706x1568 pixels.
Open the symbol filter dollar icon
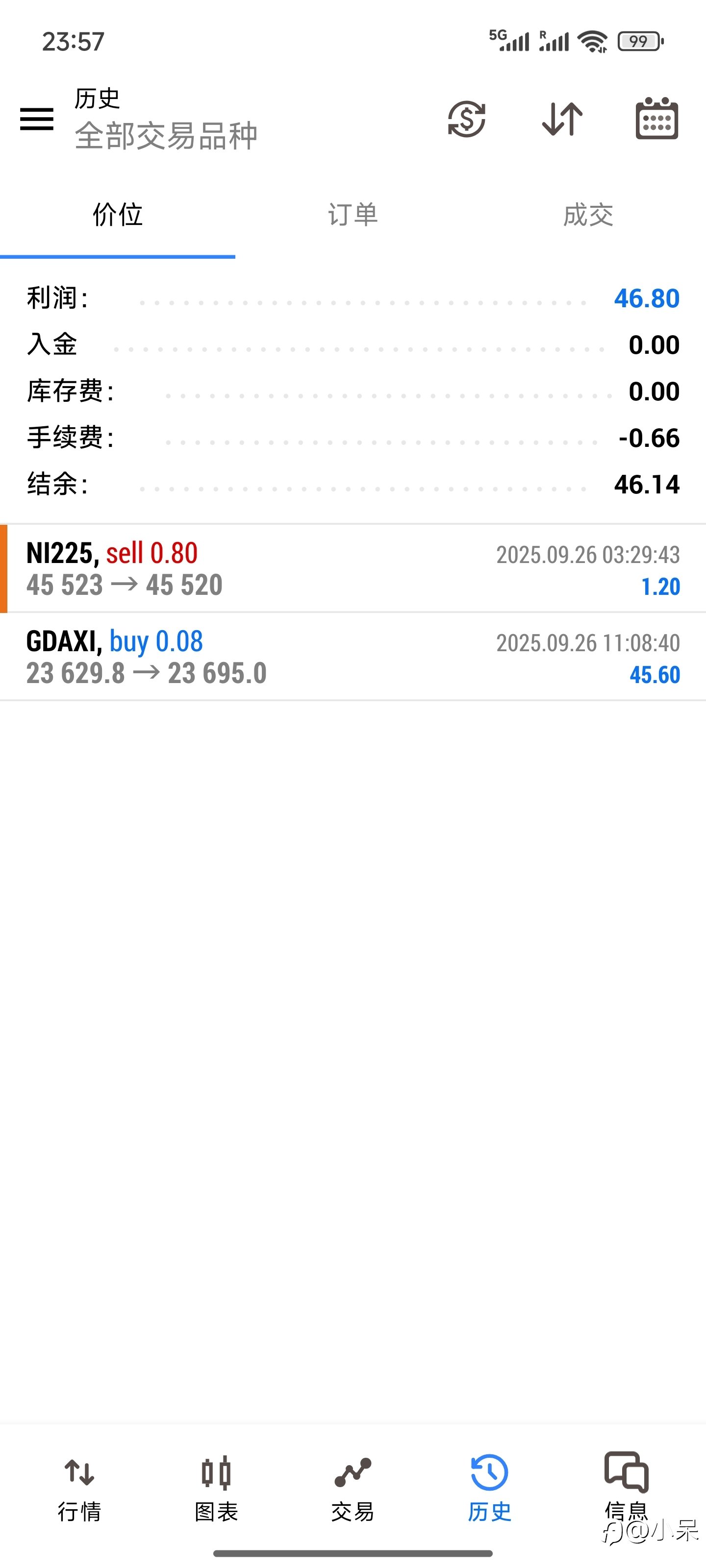pos(467,119)
